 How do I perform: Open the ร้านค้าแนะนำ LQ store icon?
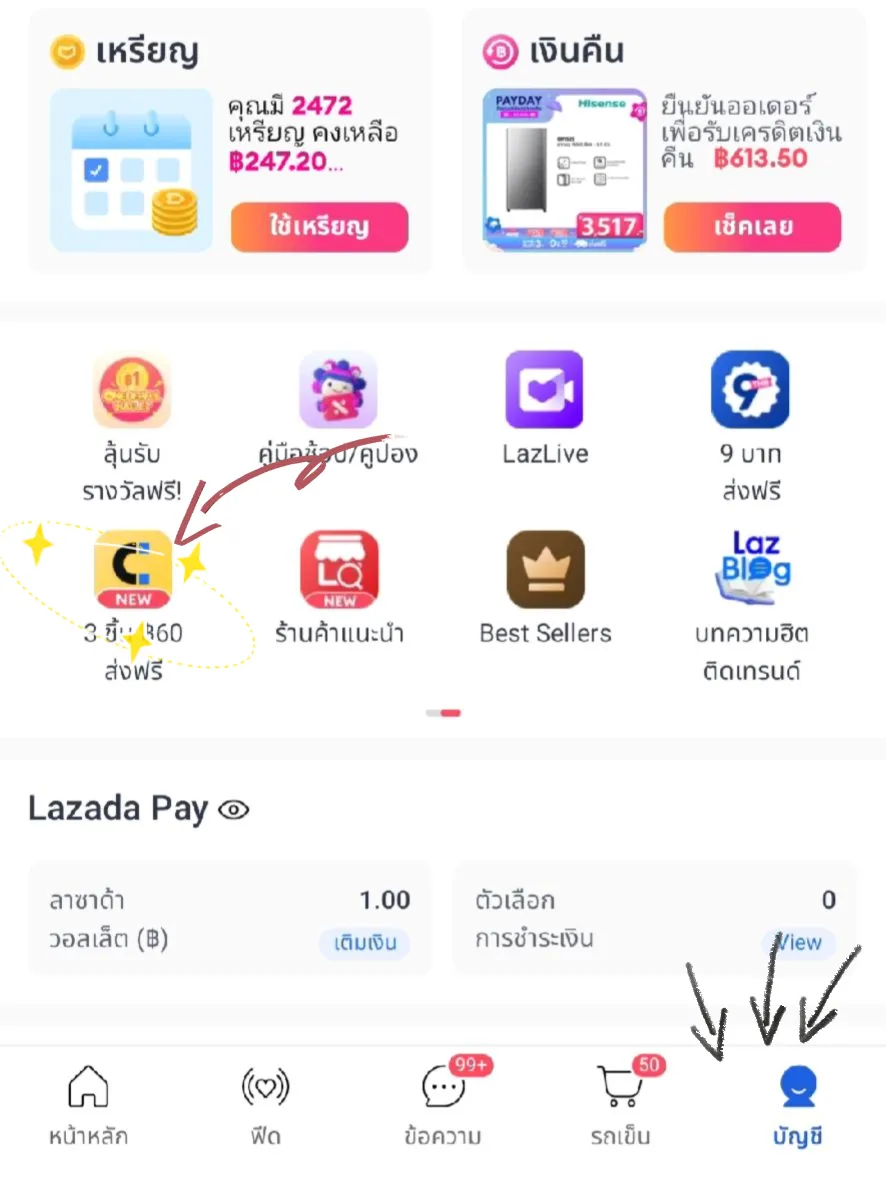click(x=339, y=568)
